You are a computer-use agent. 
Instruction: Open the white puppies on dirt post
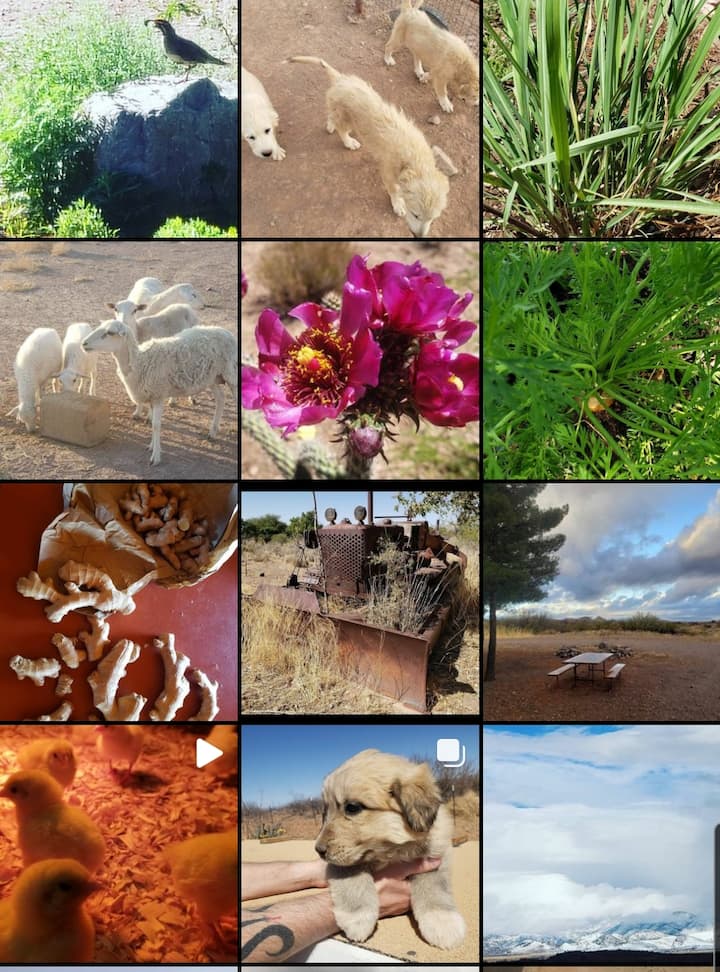pyautogui.click(x=360, y=118)
